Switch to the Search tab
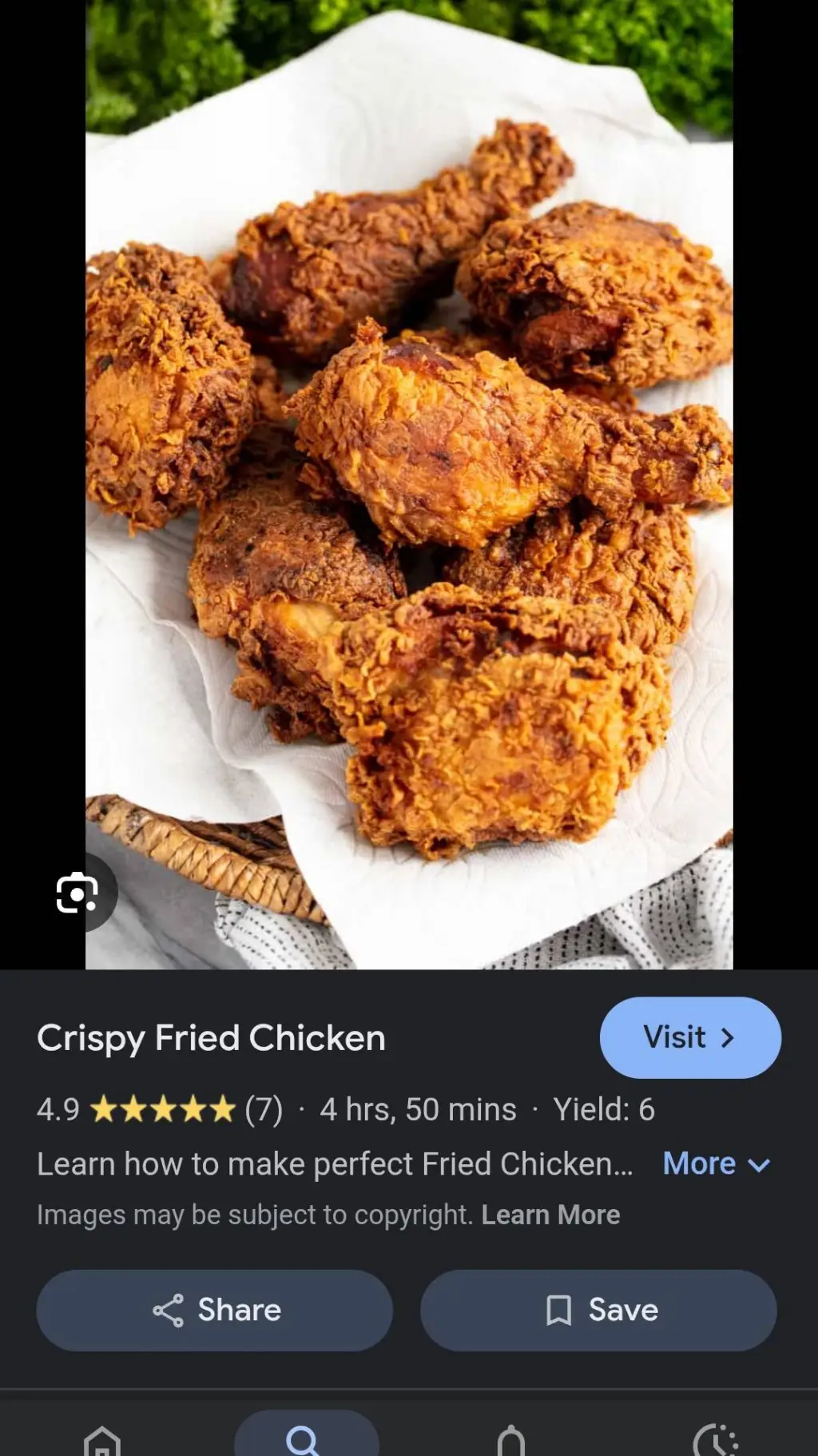This screenshot has height=1456, width=818. [305, 1440]
